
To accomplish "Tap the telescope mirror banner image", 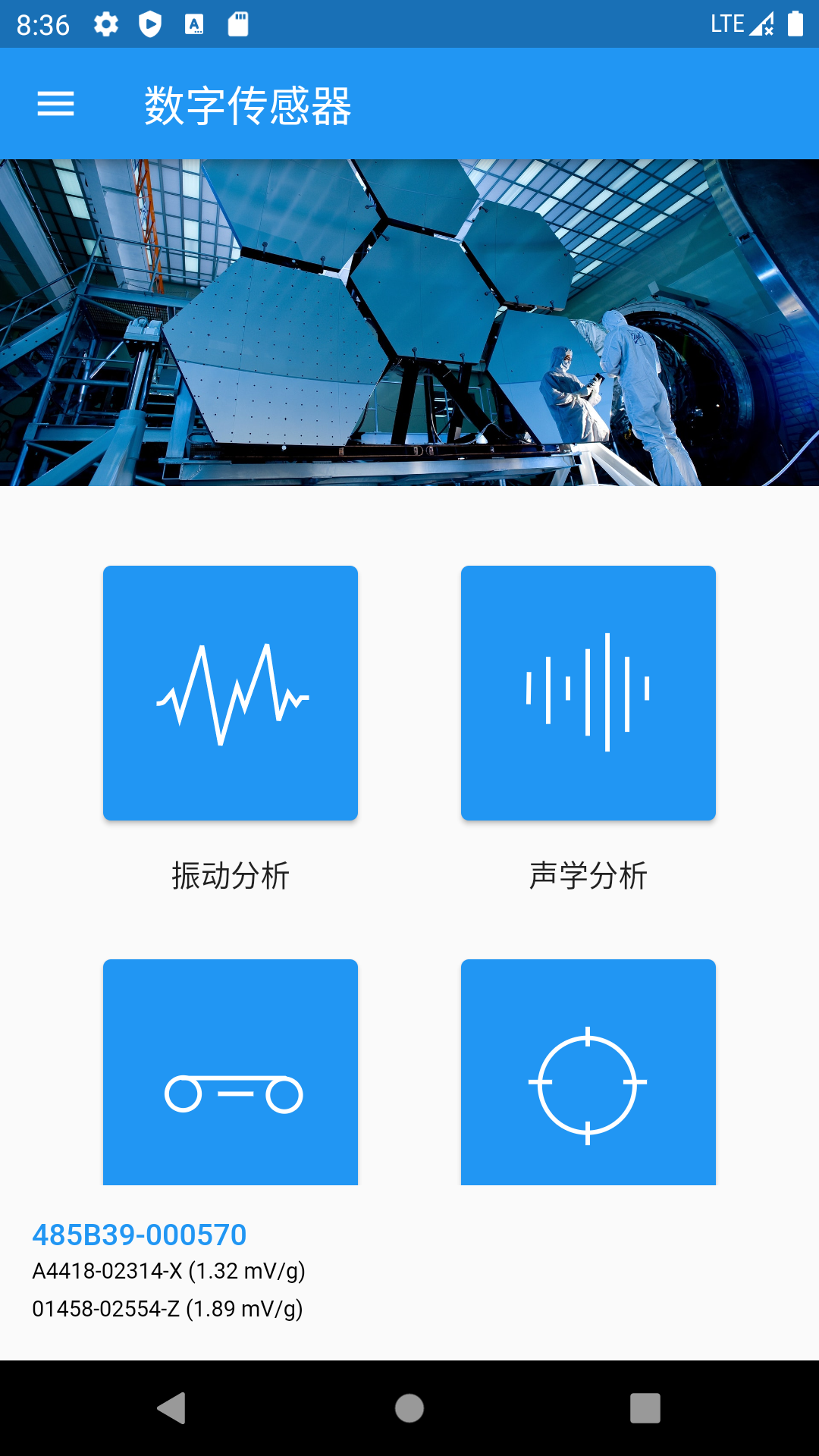I will pos(409,322).
